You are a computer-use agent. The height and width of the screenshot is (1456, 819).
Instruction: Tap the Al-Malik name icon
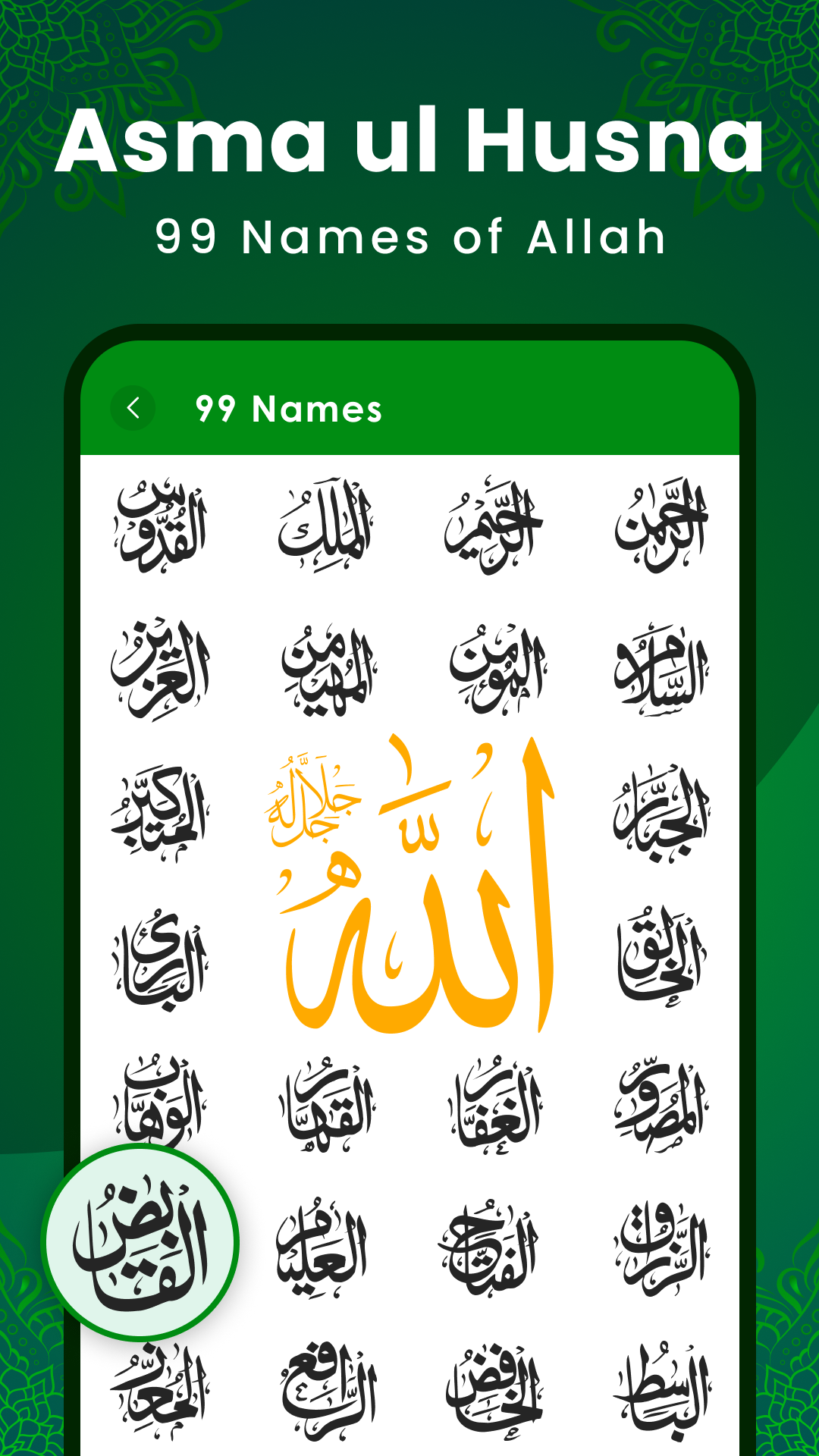tap(326, 523)
